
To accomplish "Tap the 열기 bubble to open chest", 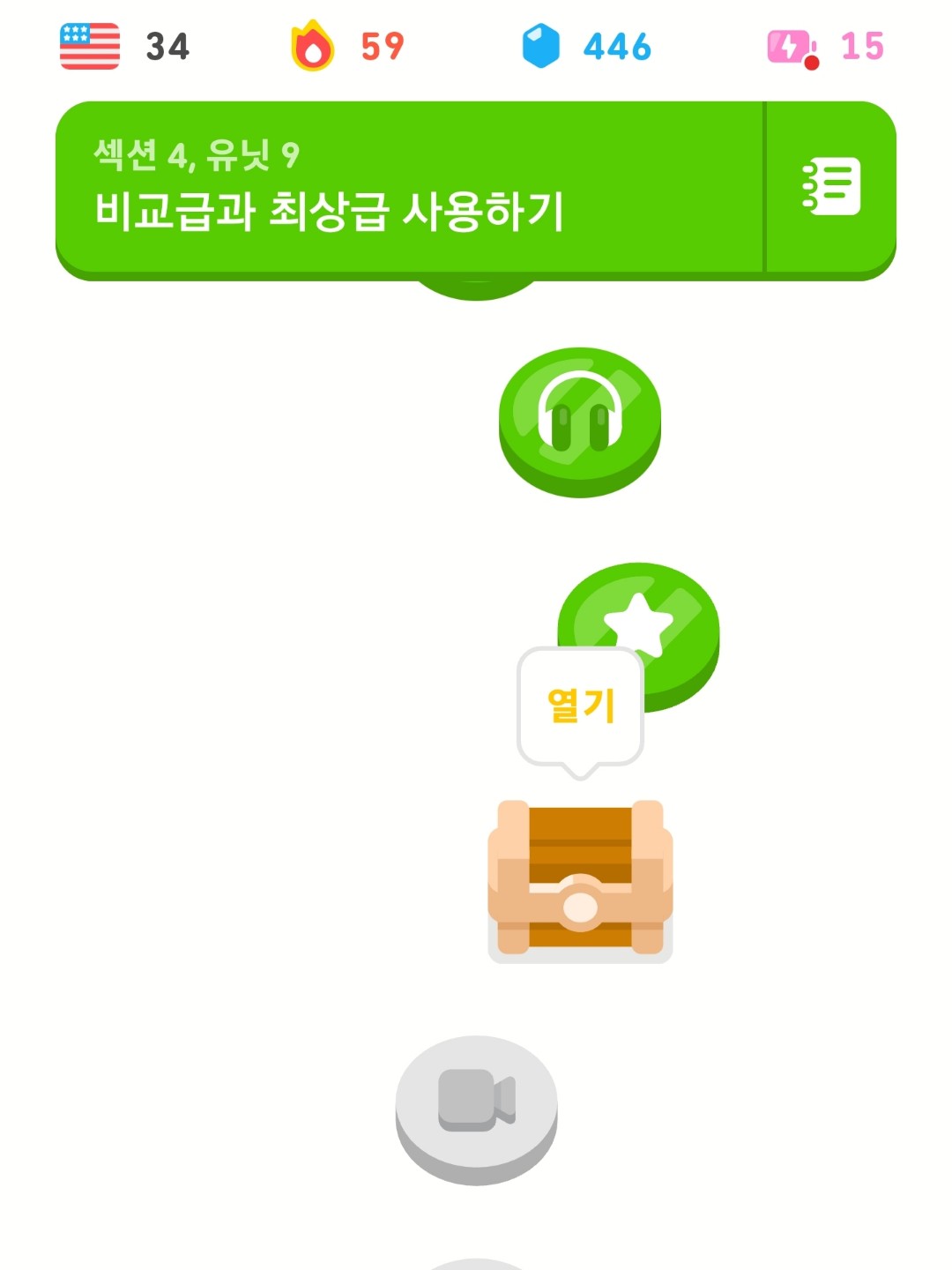I will point(580,706).
